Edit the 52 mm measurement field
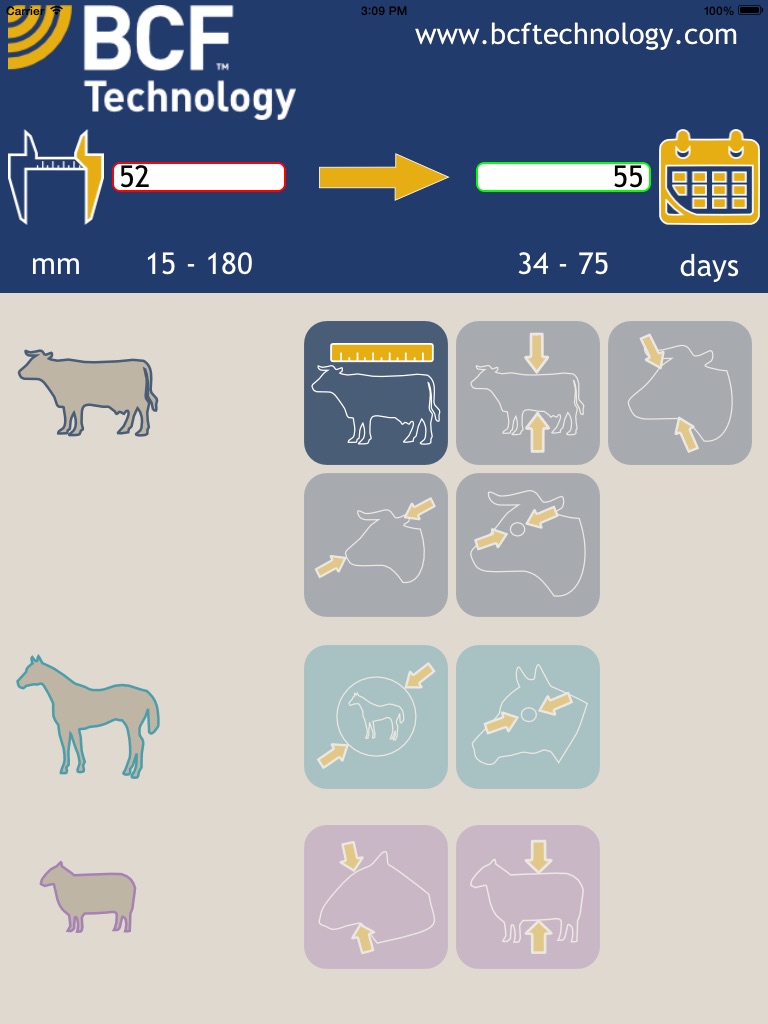 pos(199,177)
